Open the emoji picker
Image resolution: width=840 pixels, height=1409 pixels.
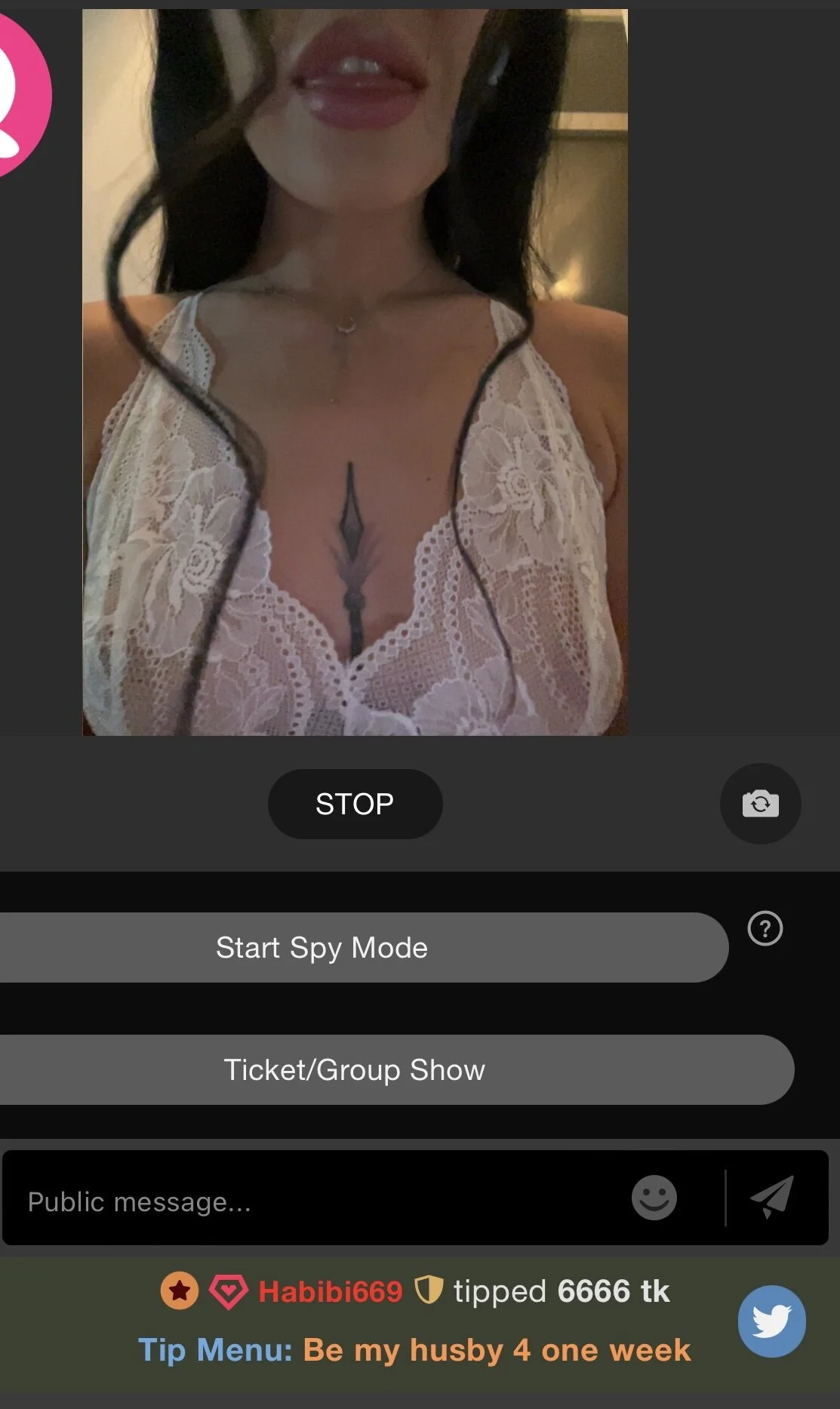[x=654, y=1198]
